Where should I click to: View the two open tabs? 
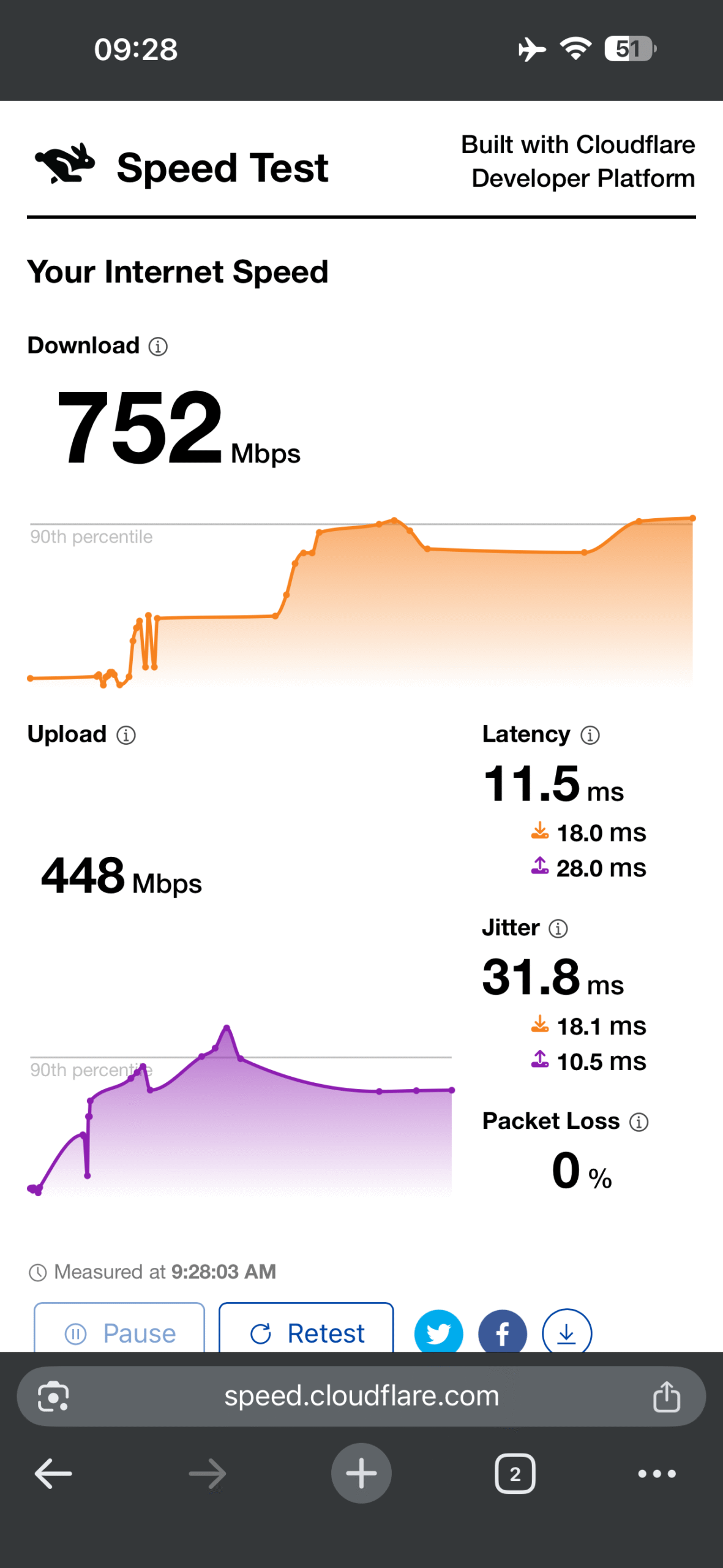[x=515, y=1474]
